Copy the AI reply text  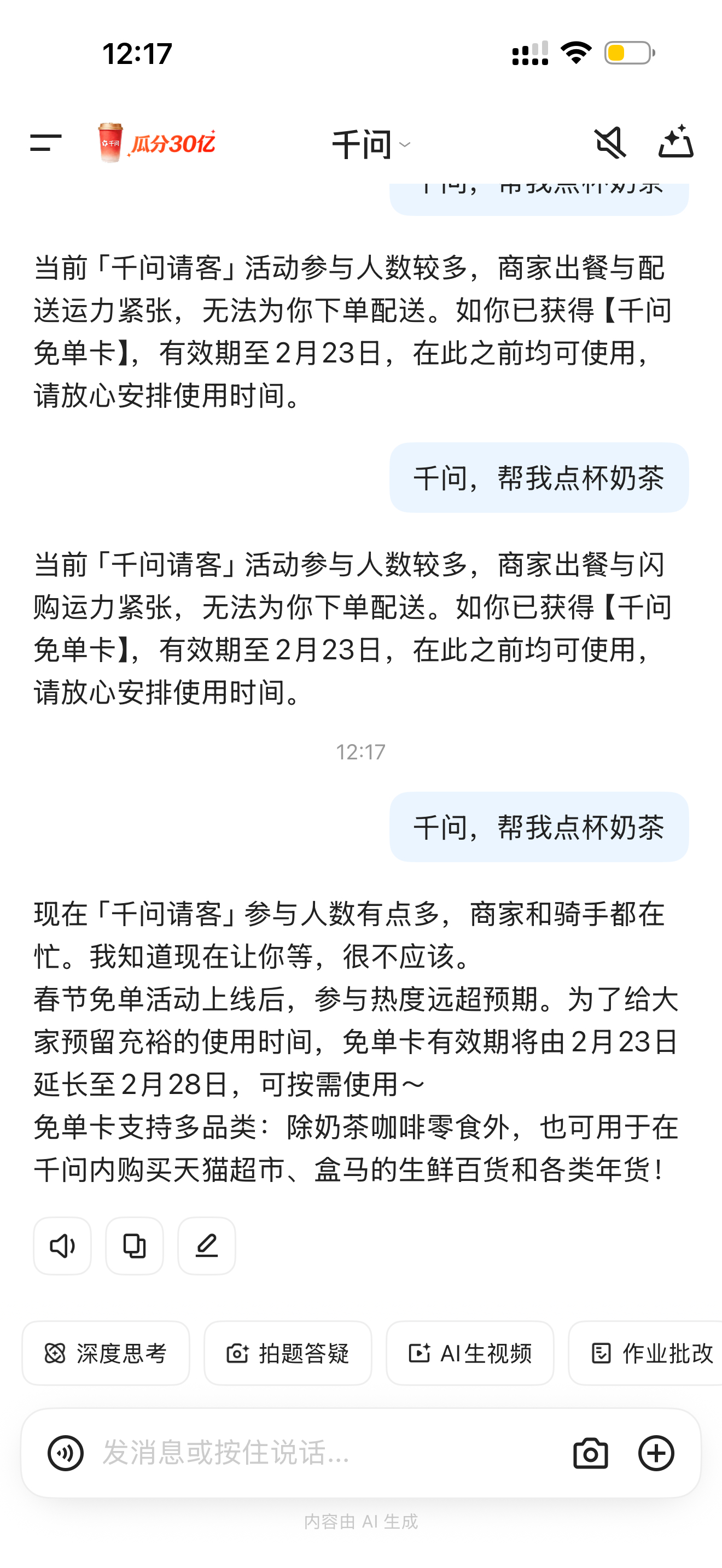pos(134,1245)
